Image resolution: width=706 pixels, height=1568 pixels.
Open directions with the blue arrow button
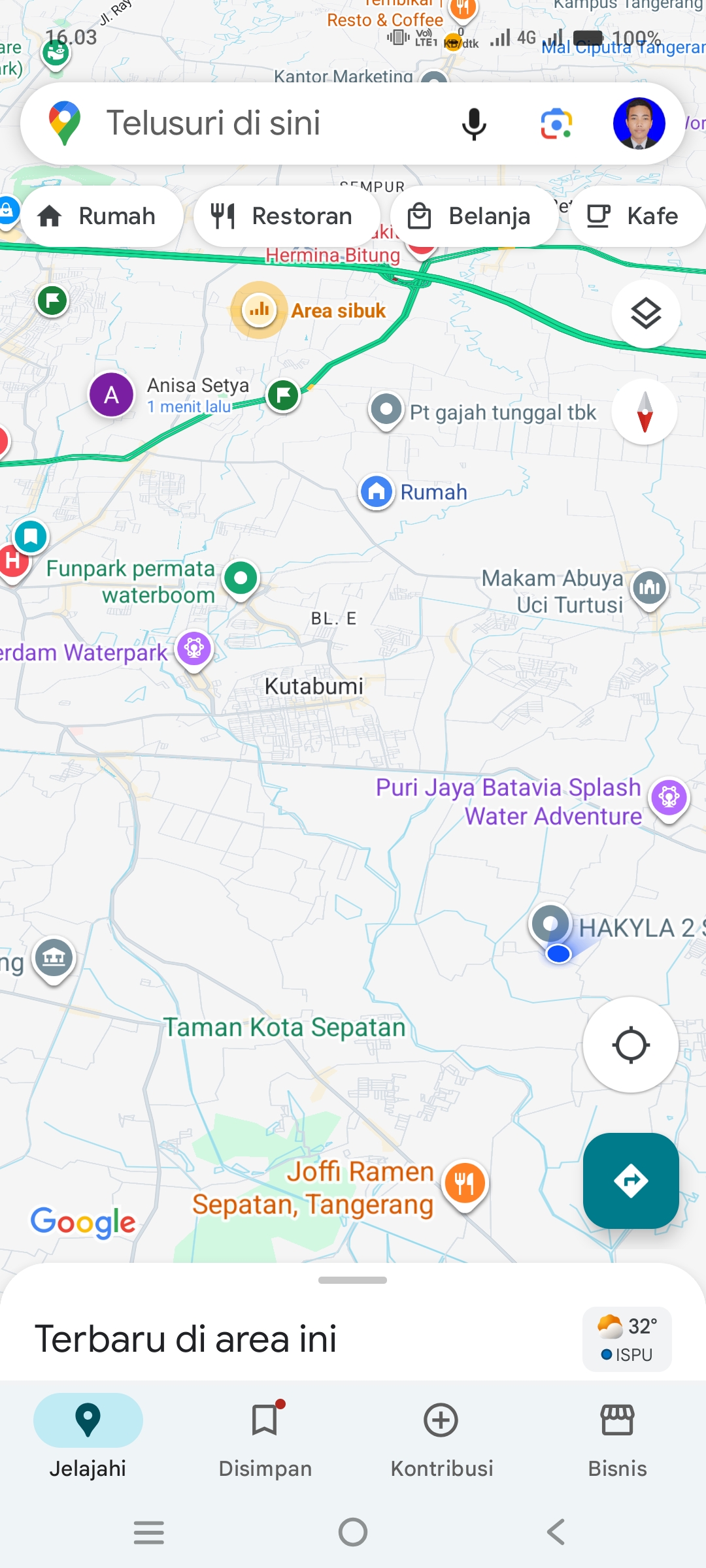[x=631, y=1181]
